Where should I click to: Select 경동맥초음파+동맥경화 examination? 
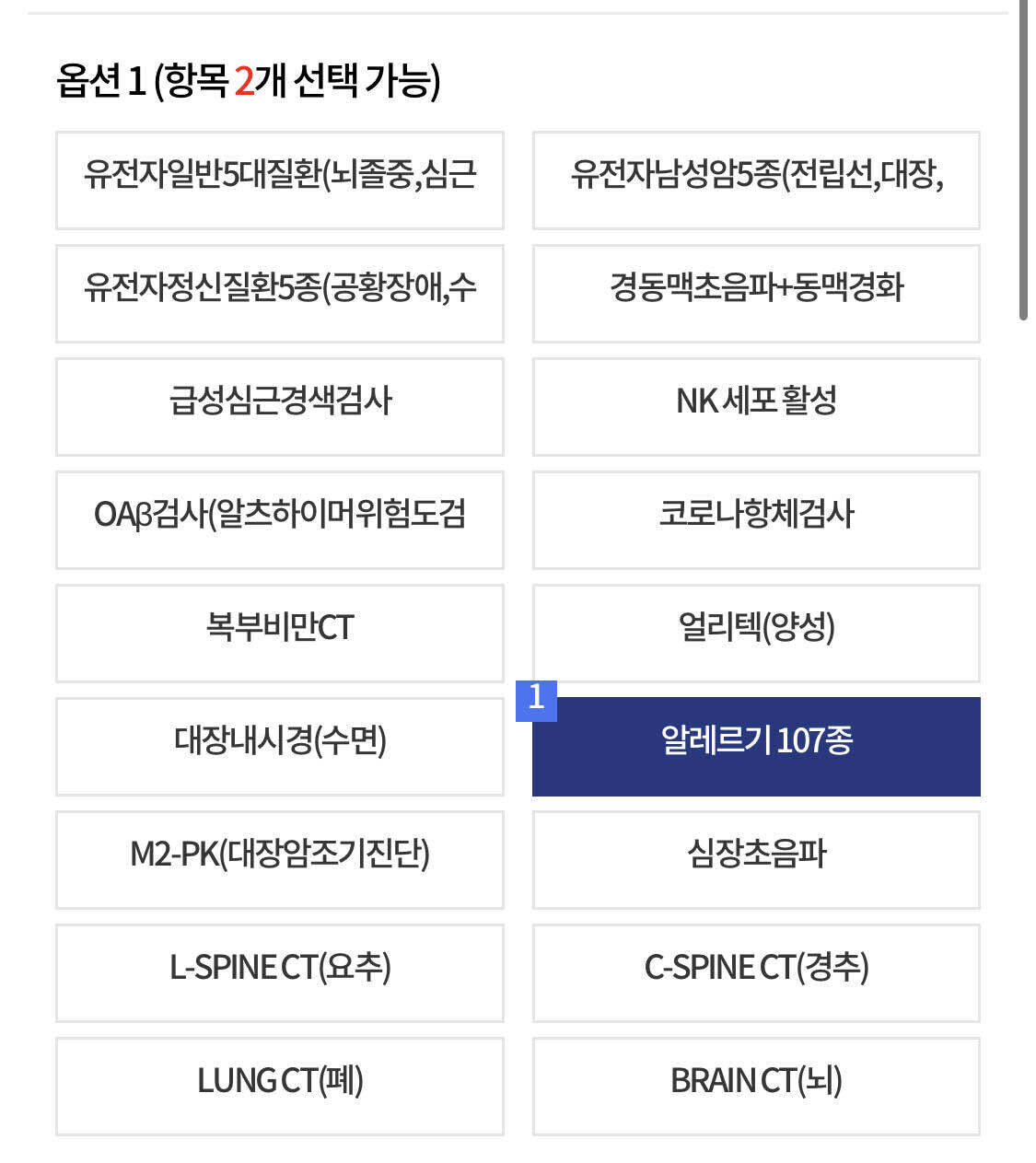click(755, 294)
